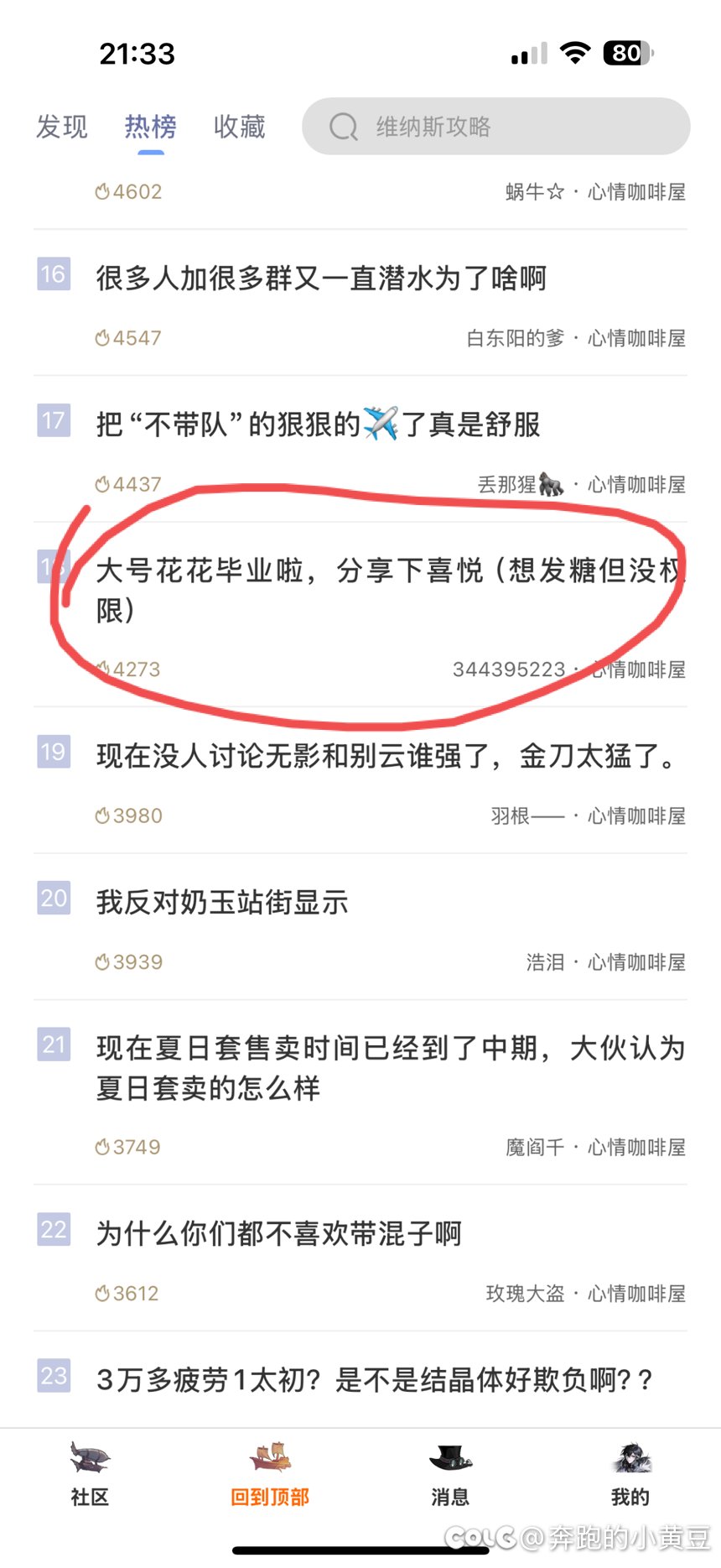Go to the 社区 bottom tab
This screenshot has width=721, height=1568.
pyautogui.click(x=90, y=1473)
